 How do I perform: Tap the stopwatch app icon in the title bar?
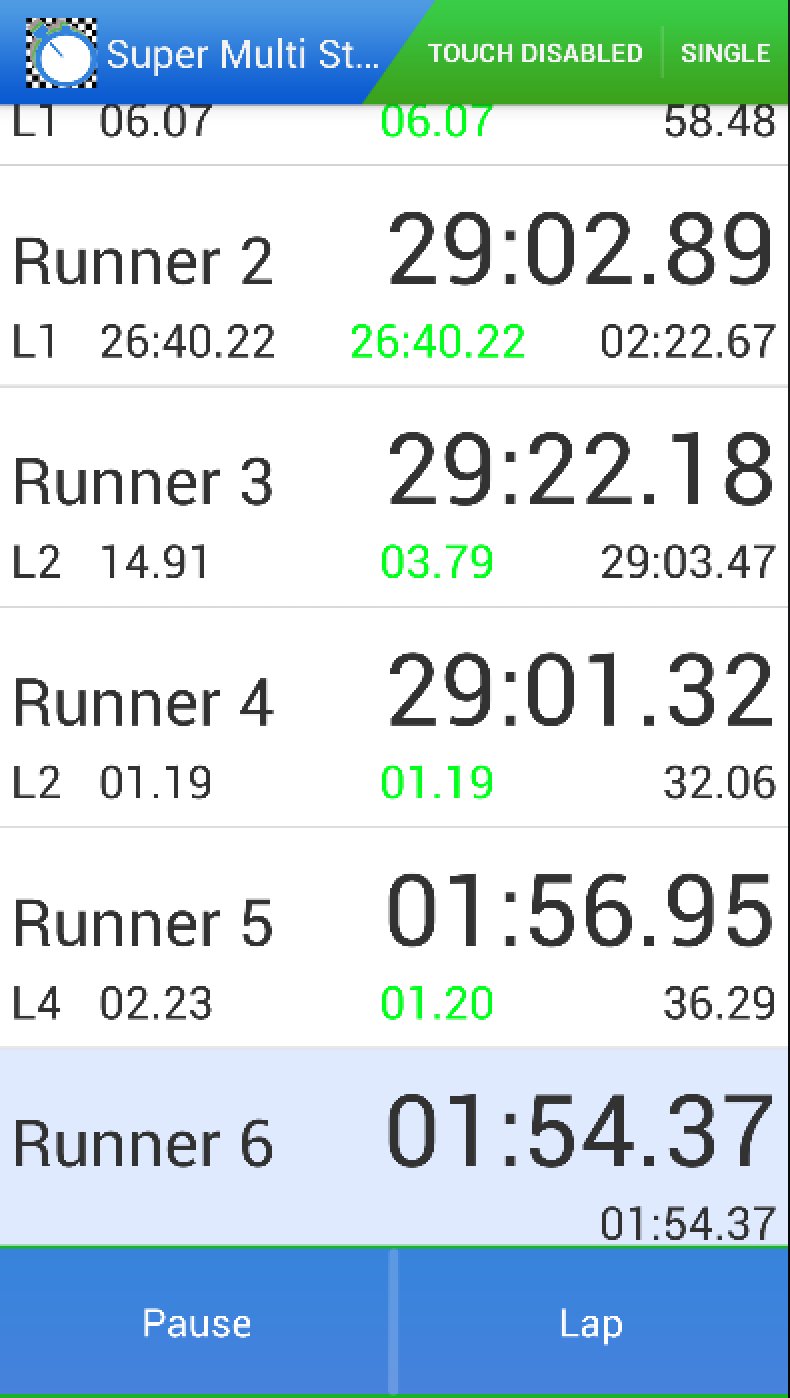(60, 52)
